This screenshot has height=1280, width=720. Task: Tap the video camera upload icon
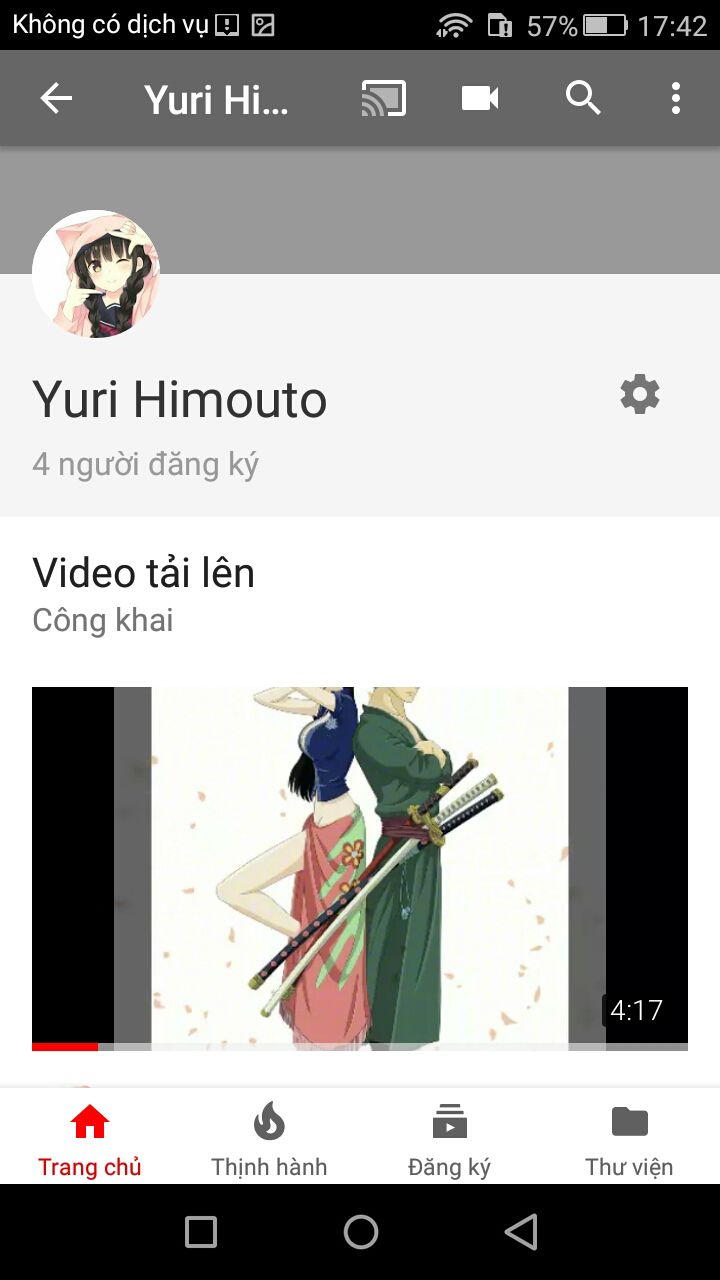[480, 98]
